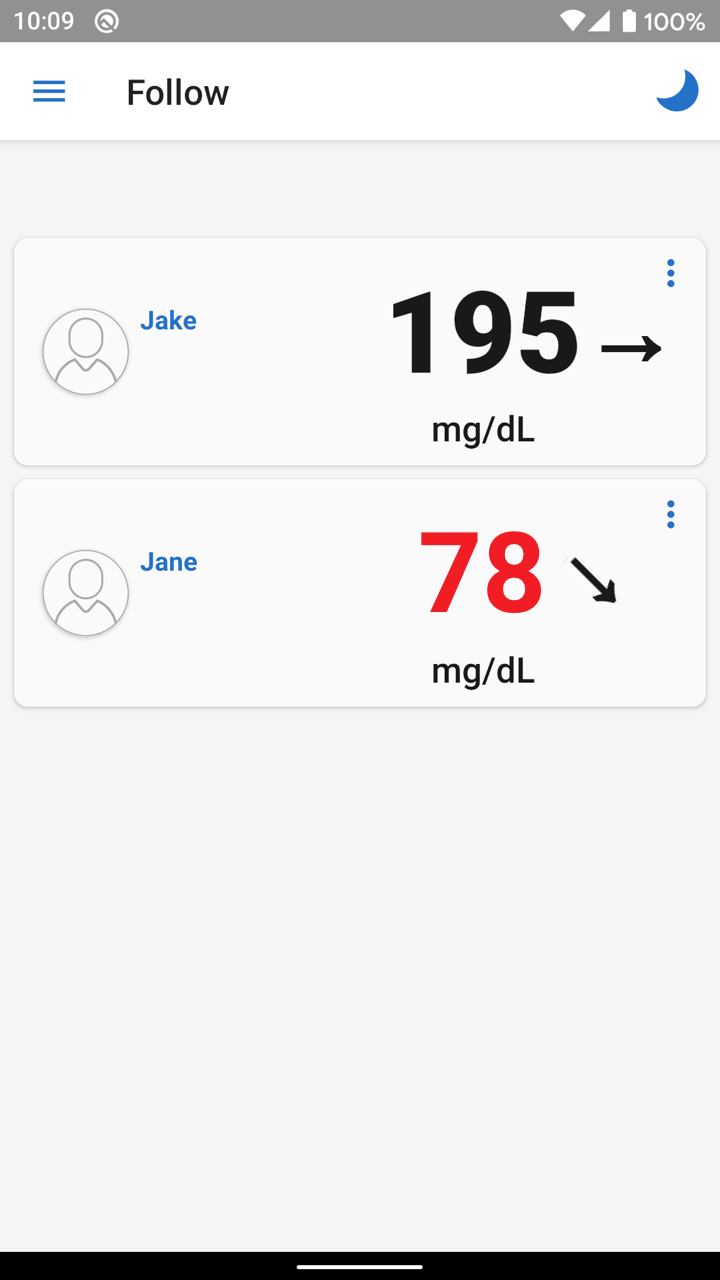
Task: Toggle night mode with the moon icon
Action: [x=677, y=91]
